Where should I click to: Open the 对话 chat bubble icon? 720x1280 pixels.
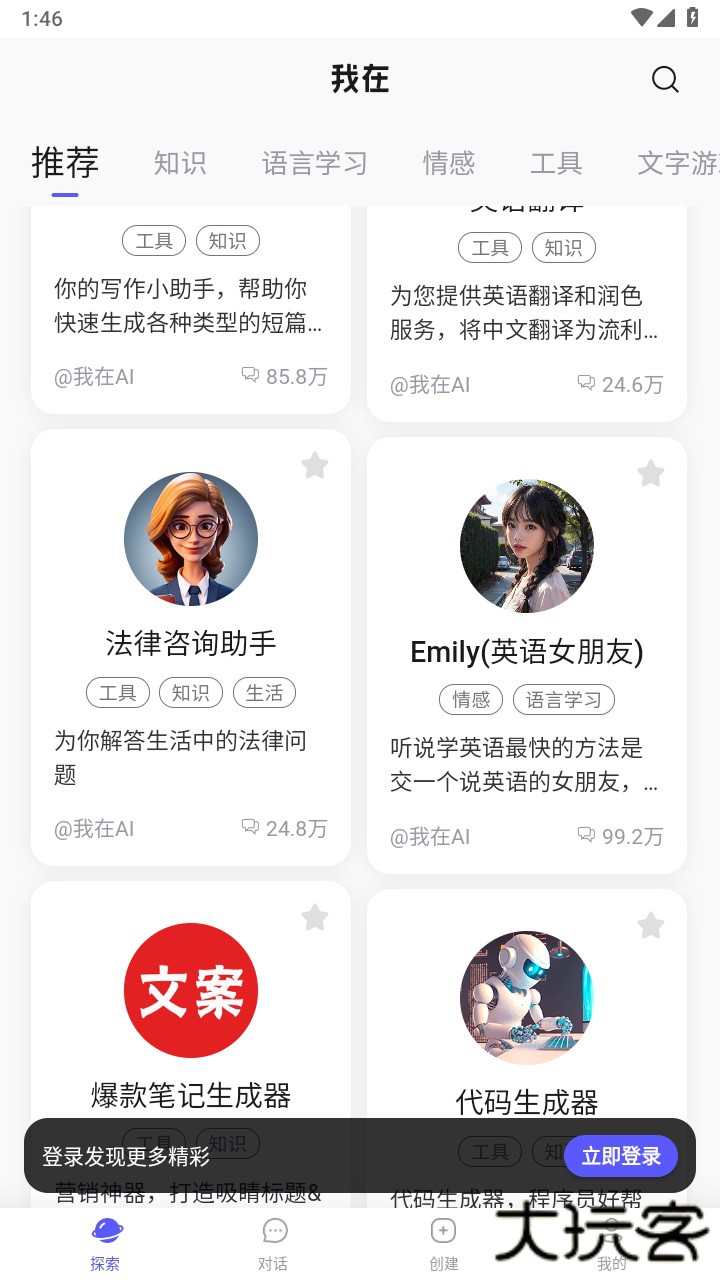tap(275, 1230)
